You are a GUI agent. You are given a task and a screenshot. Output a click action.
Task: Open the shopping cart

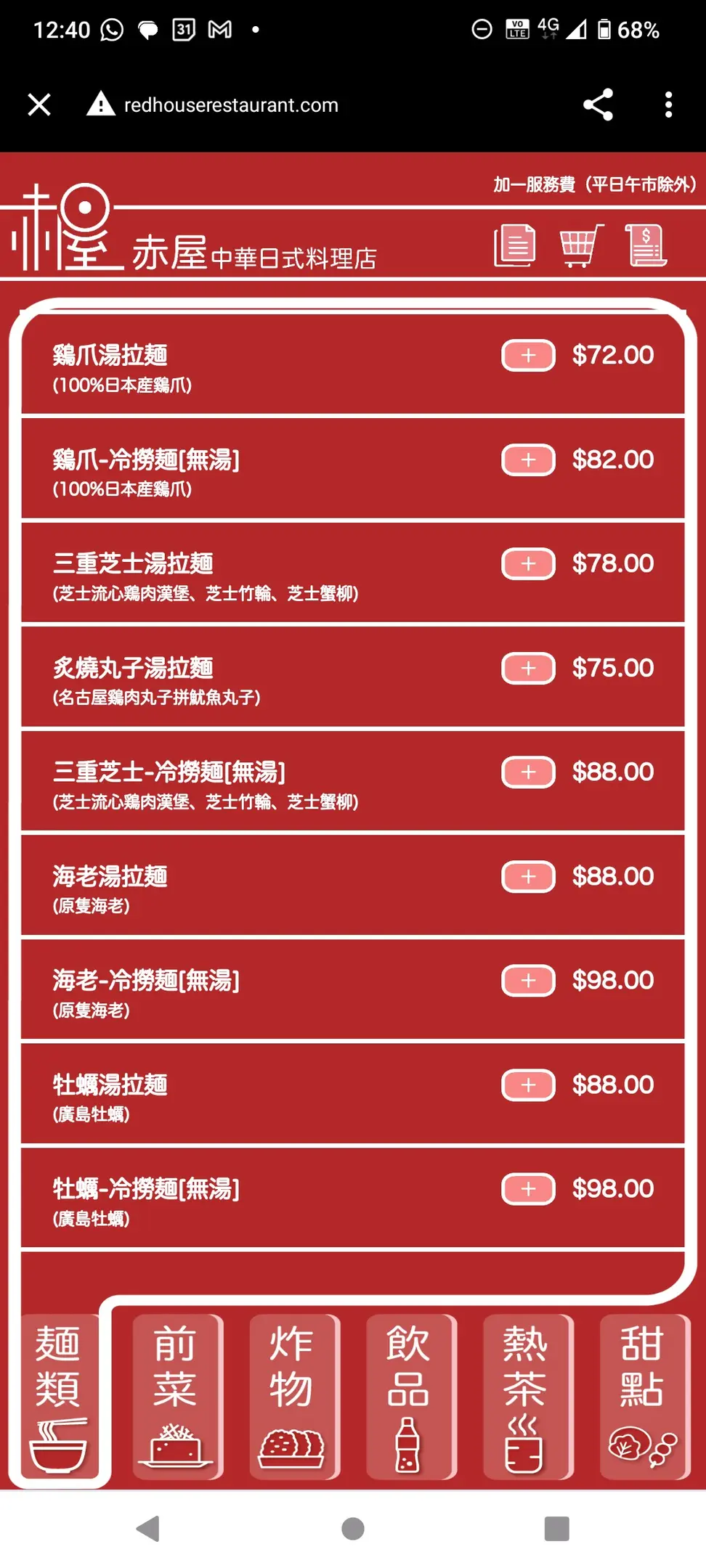click(581, 245)
